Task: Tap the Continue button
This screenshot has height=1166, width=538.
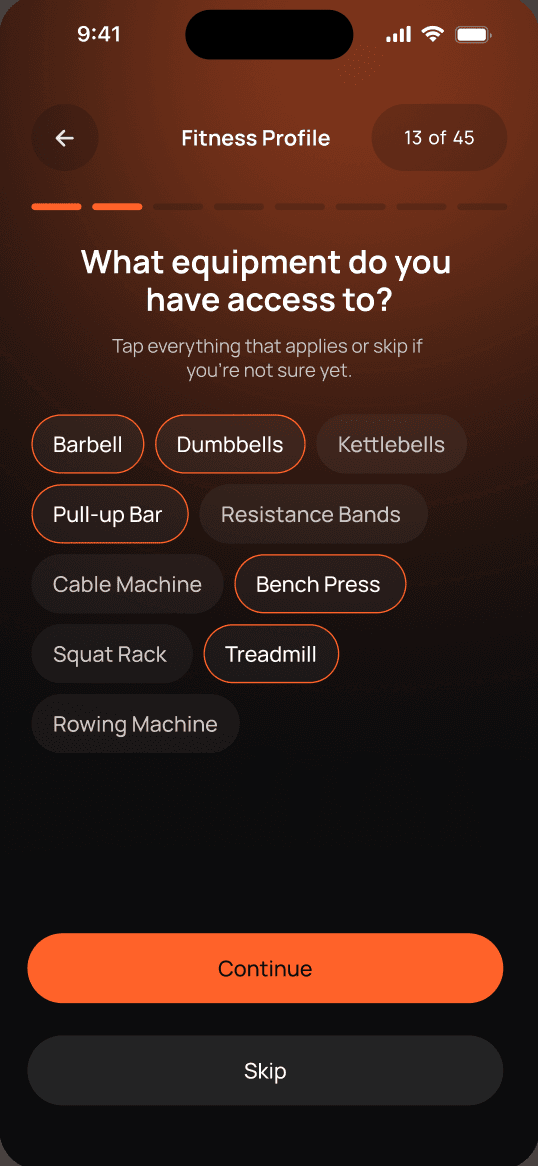Action: [265, 968]
